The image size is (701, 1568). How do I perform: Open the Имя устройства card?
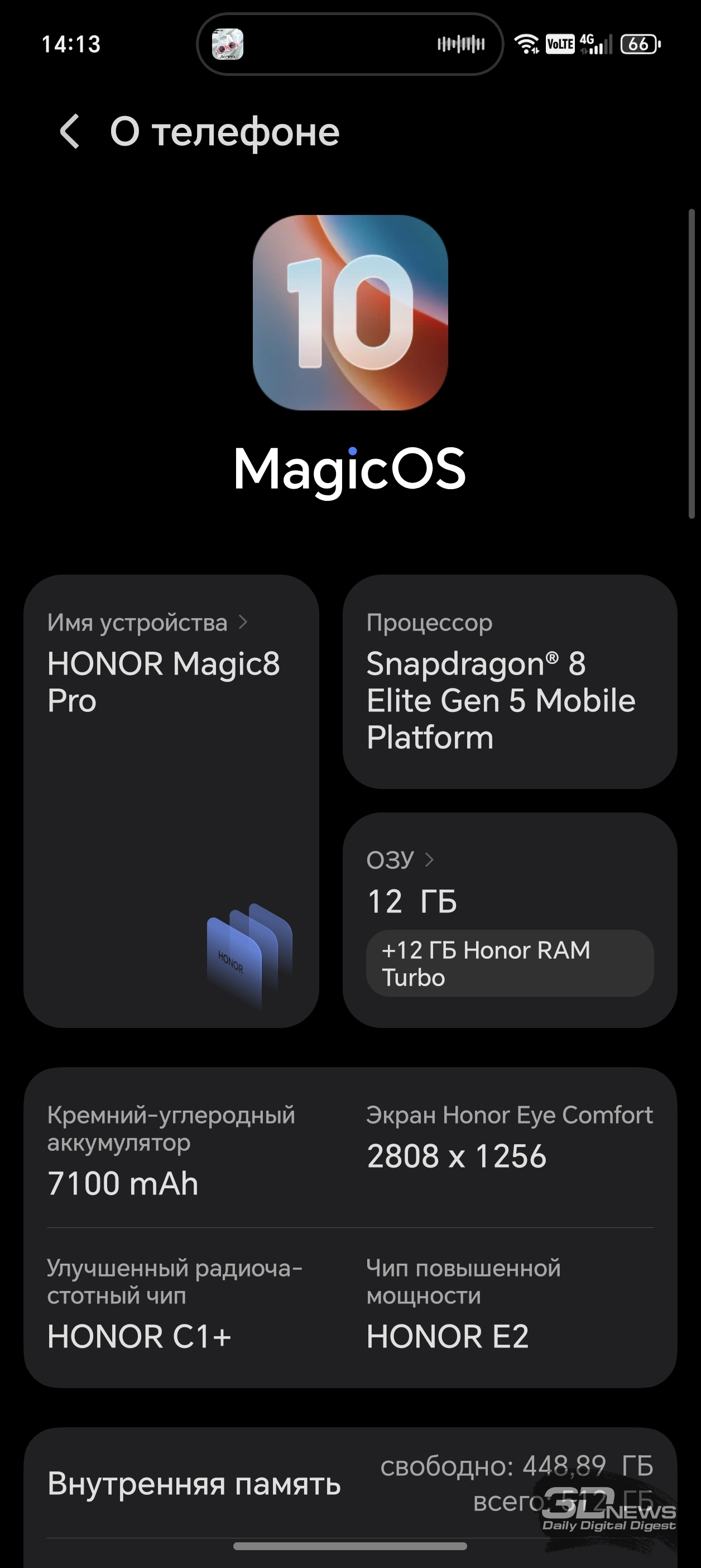[171, 800]
